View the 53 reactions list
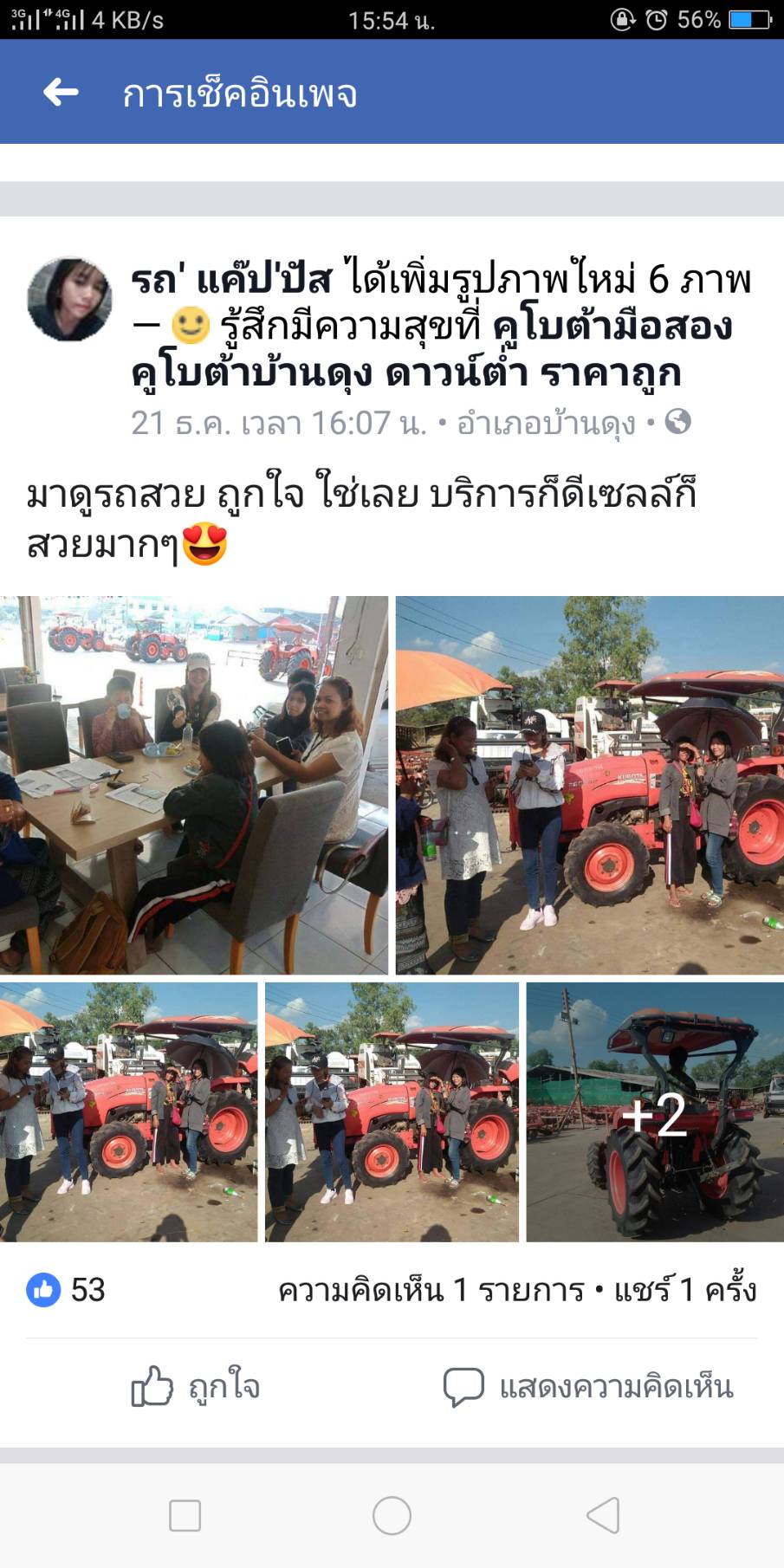 coord(68,1290)
